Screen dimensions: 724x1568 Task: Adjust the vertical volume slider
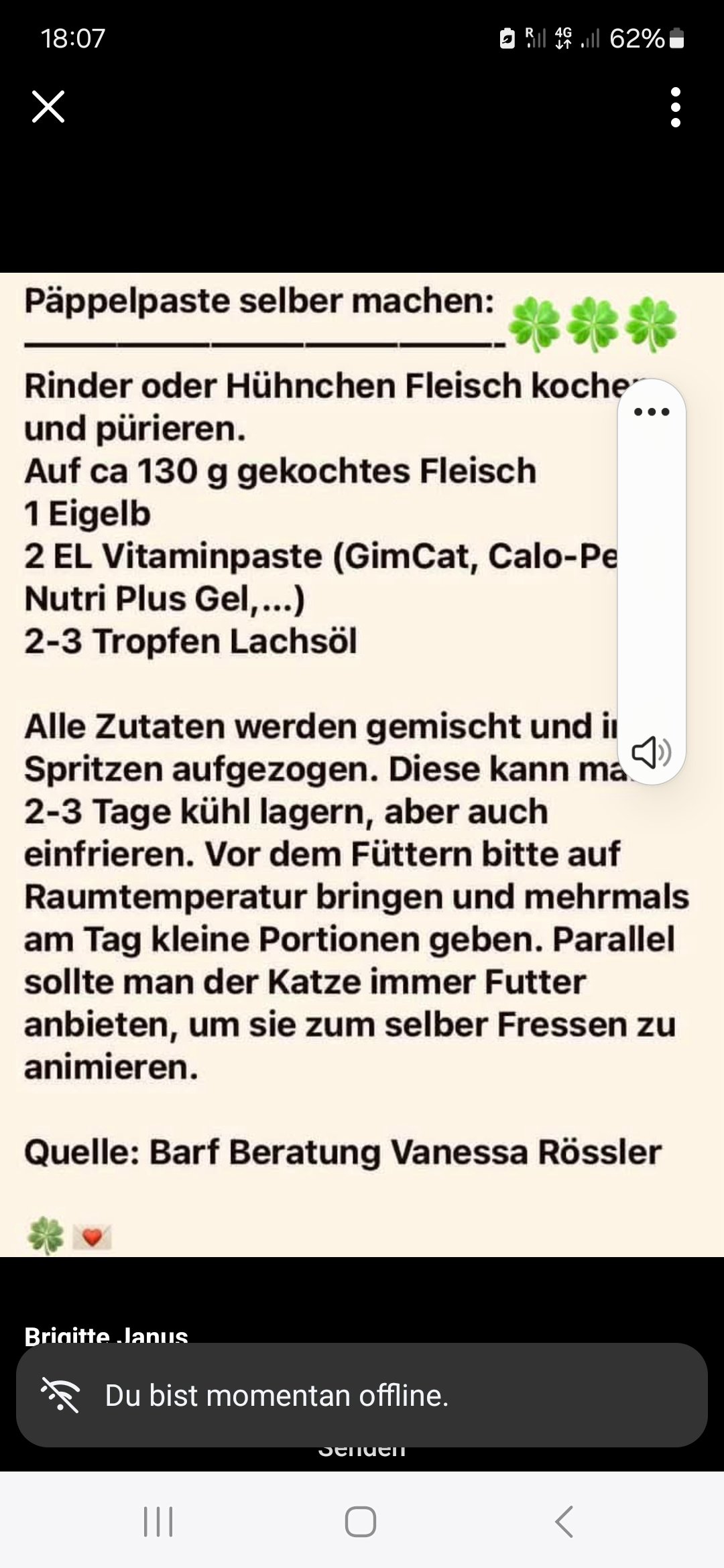(652, 576)
